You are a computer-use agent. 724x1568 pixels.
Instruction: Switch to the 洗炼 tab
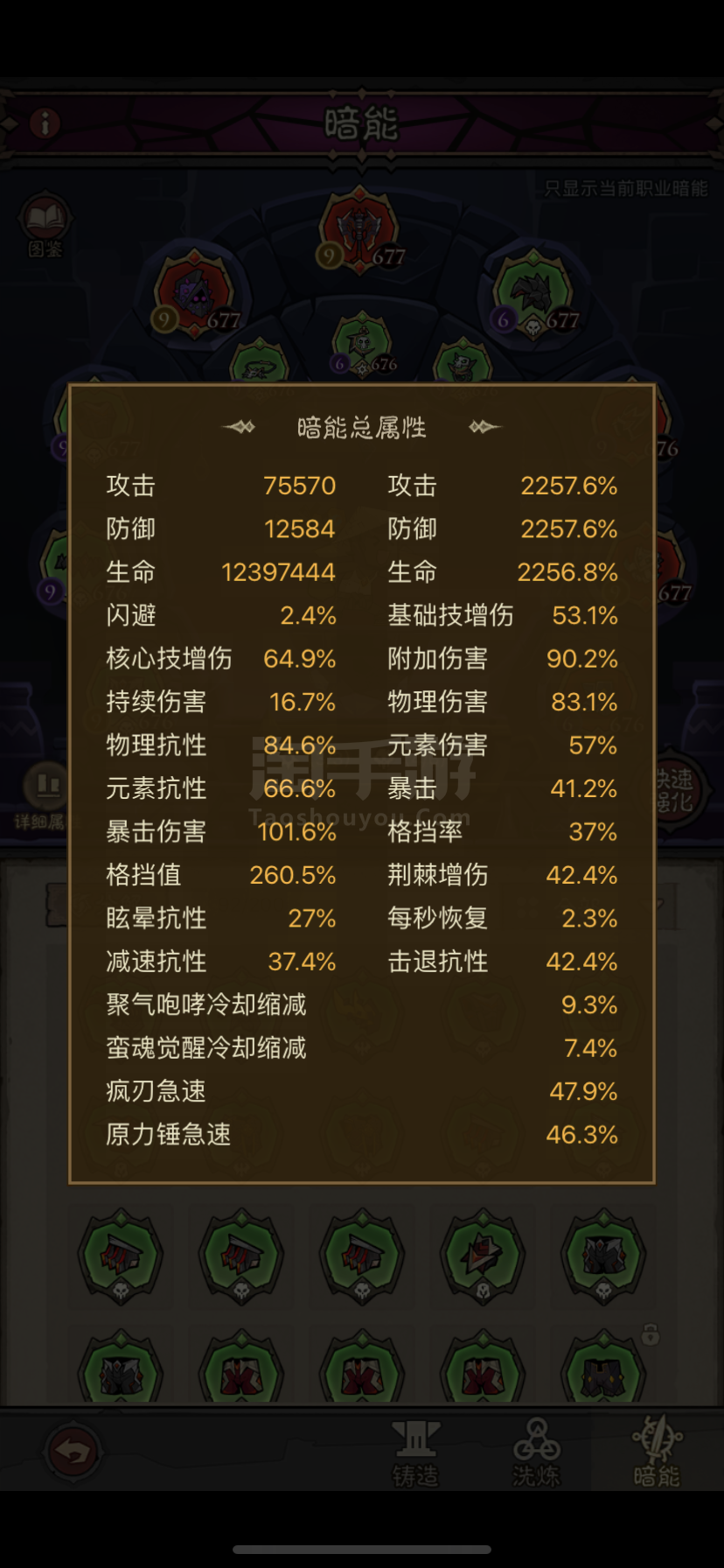[x=536, y=1454]
